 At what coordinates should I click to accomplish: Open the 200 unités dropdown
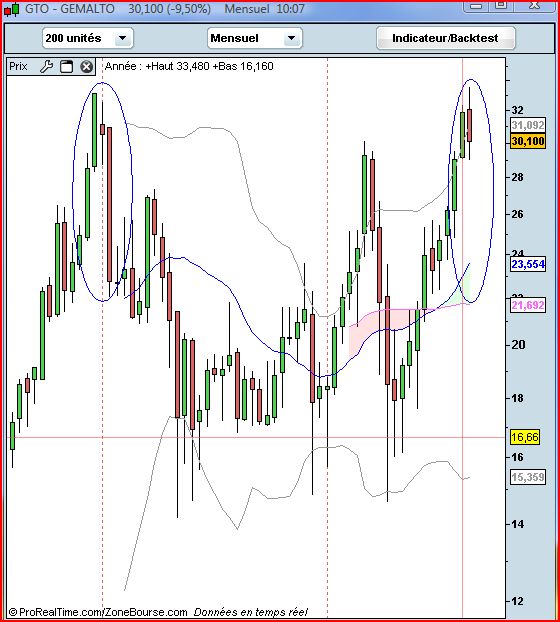pyautogui.click(x=88, y=38)
